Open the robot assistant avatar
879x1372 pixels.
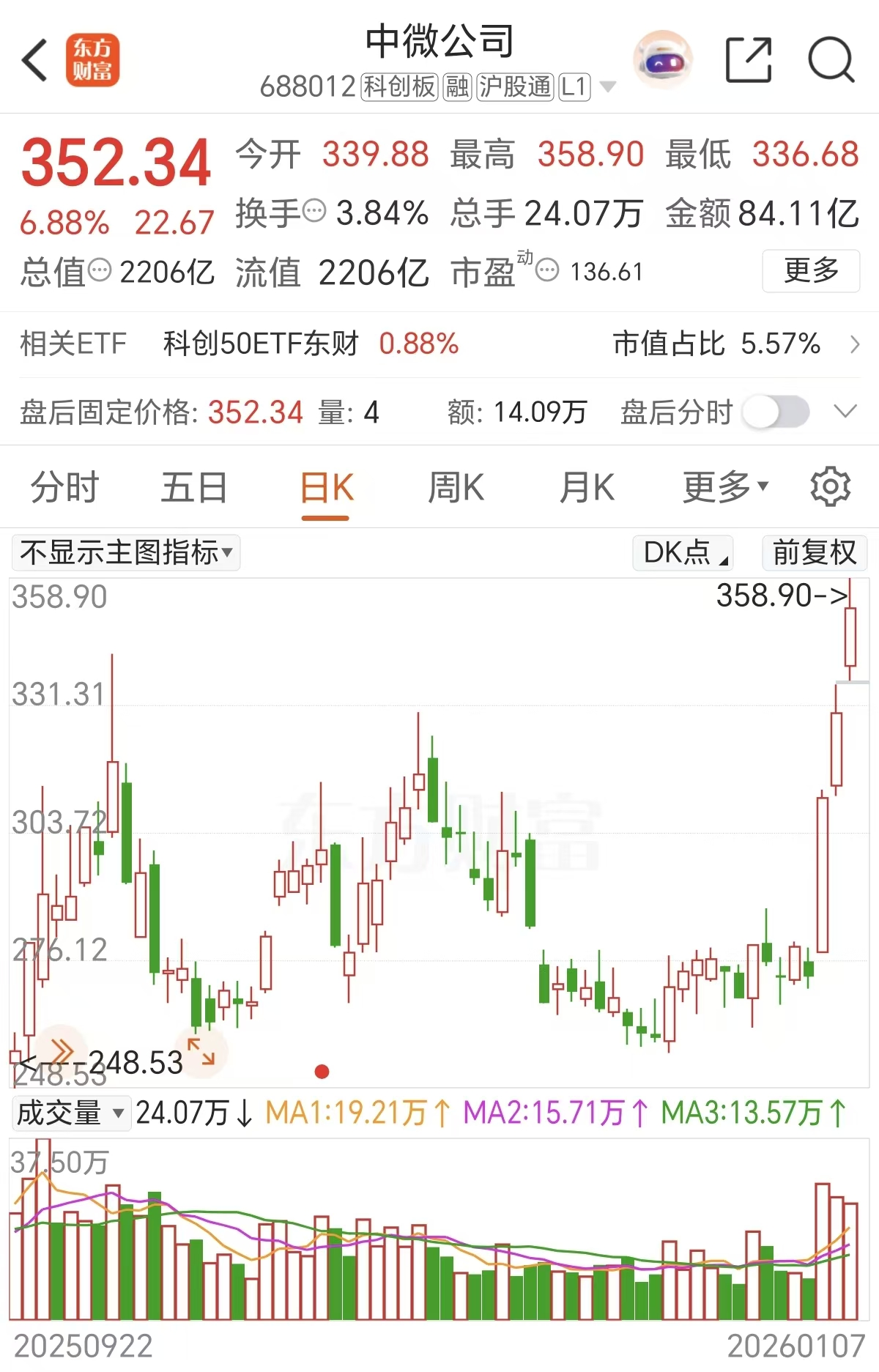click(662, 60)
